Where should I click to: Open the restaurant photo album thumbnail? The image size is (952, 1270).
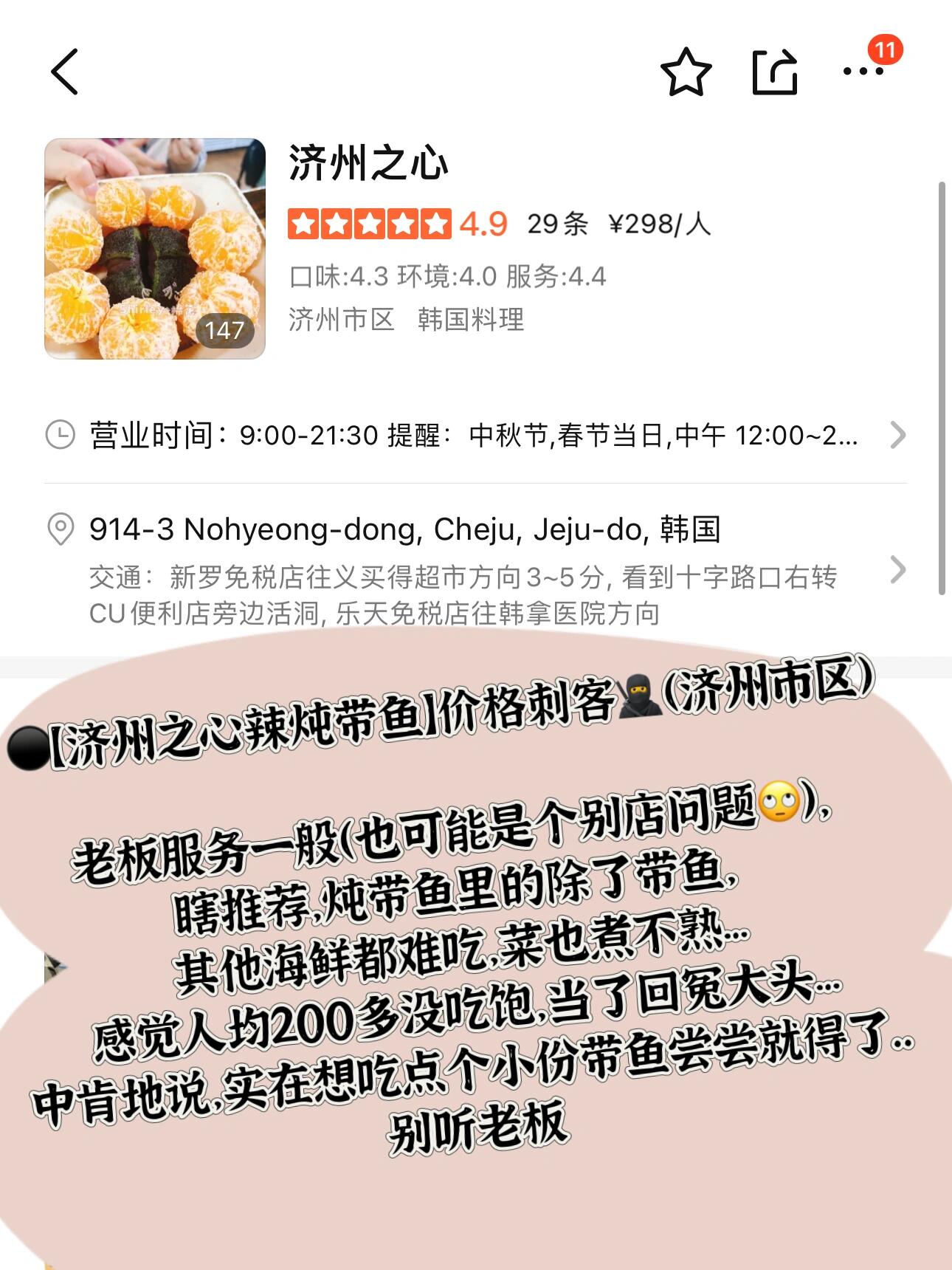[x=155, y=249]
